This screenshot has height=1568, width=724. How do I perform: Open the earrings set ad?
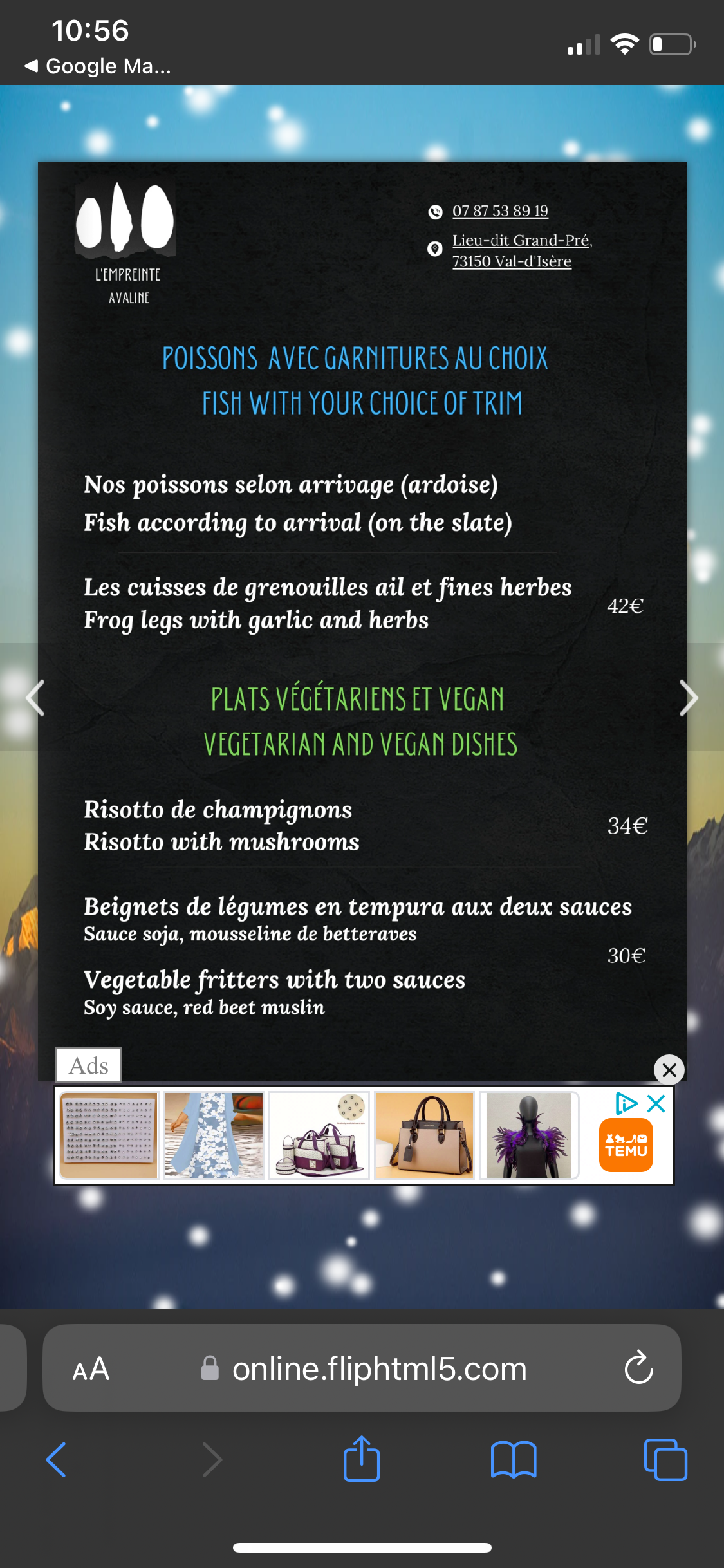109,1135
